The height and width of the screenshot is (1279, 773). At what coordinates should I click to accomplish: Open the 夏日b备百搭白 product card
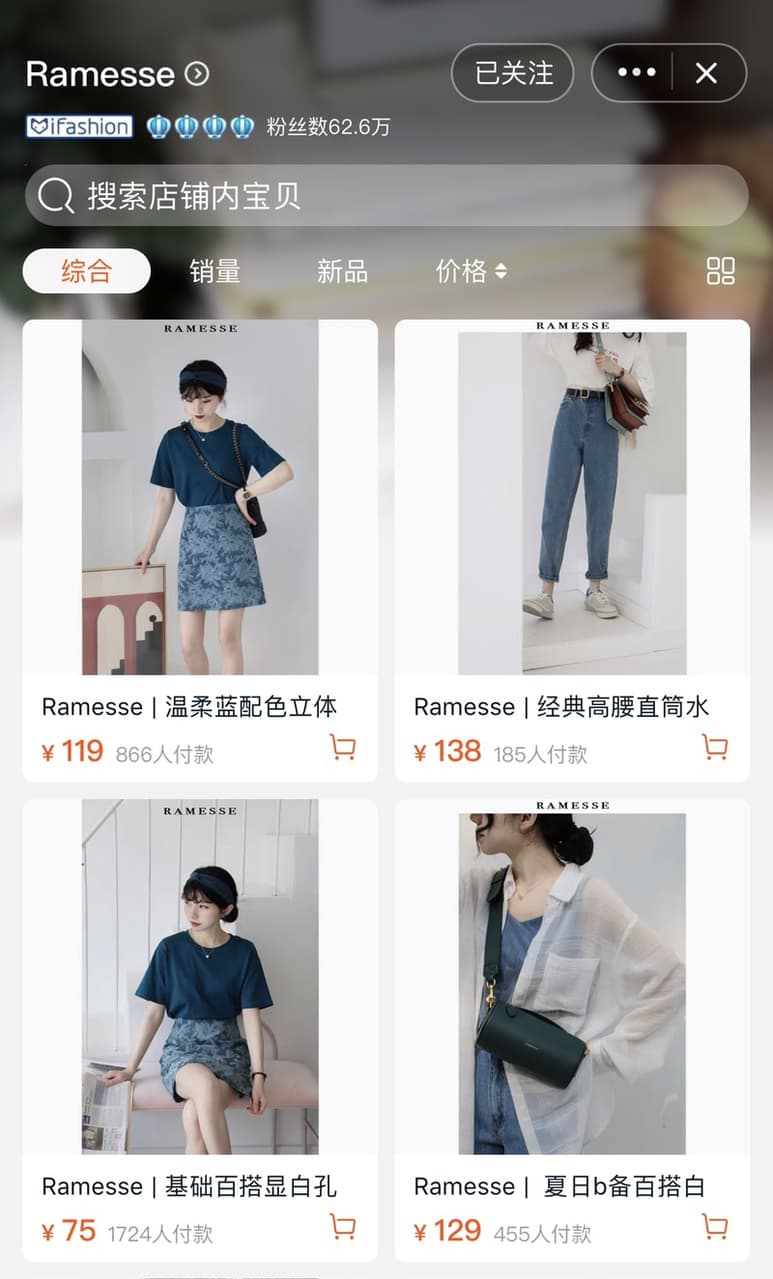(572, 1030)
